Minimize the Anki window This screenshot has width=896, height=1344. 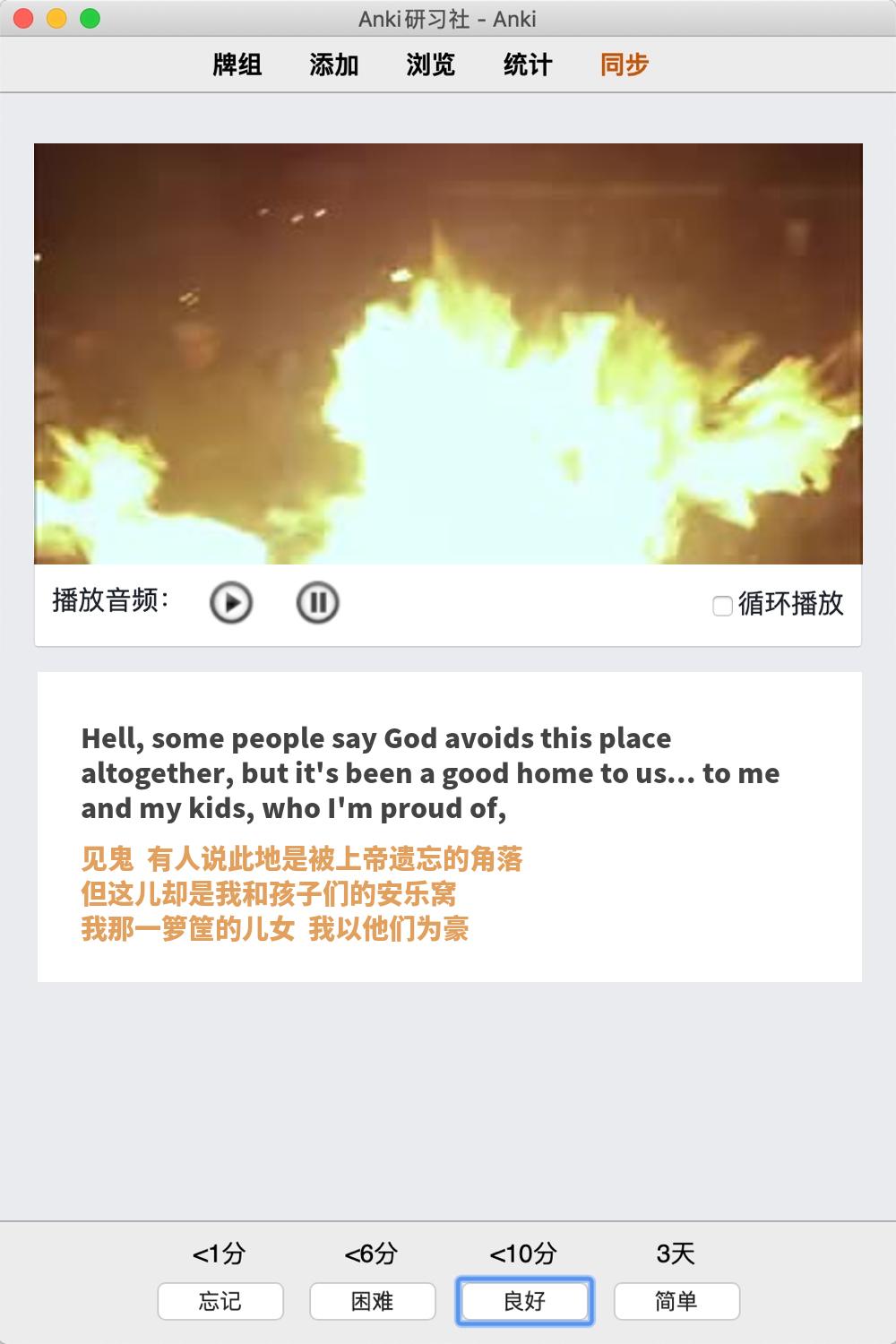click(x=56, y=18)
